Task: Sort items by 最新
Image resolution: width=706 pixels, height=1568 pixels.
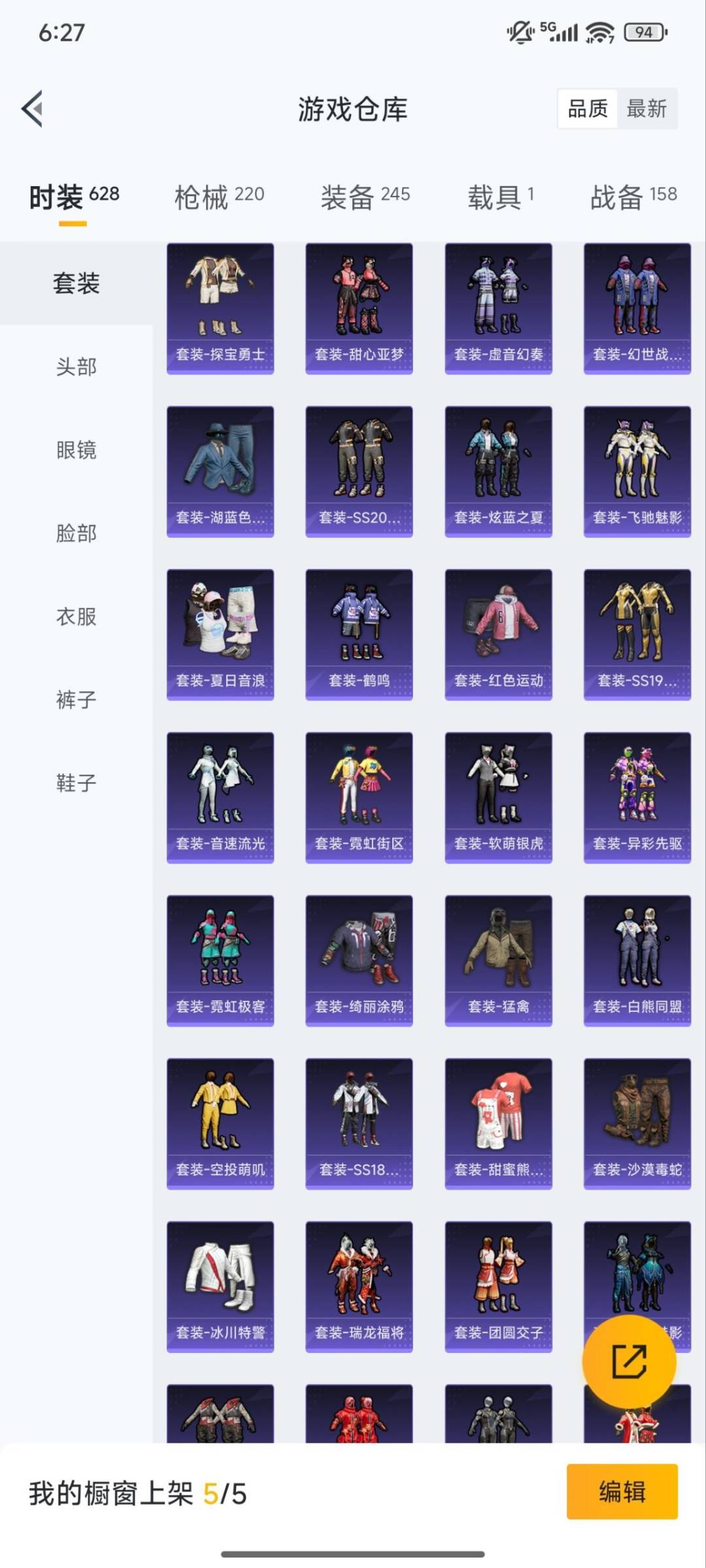Action: pyautogui.click(x=646, y=108)
